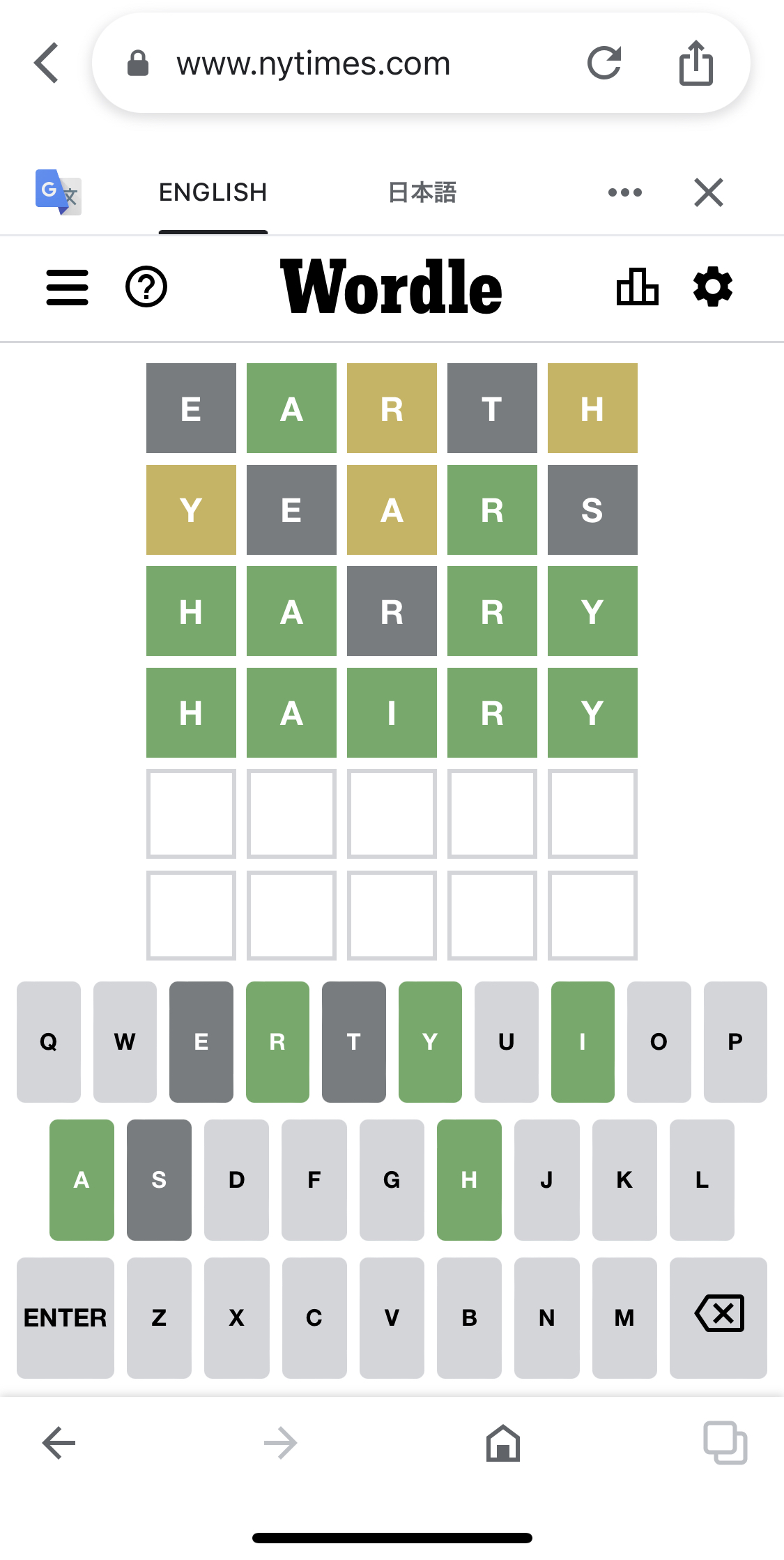Type the letter Q key
Viewport: 784px width, 1560px height.
pos(49,1041)
